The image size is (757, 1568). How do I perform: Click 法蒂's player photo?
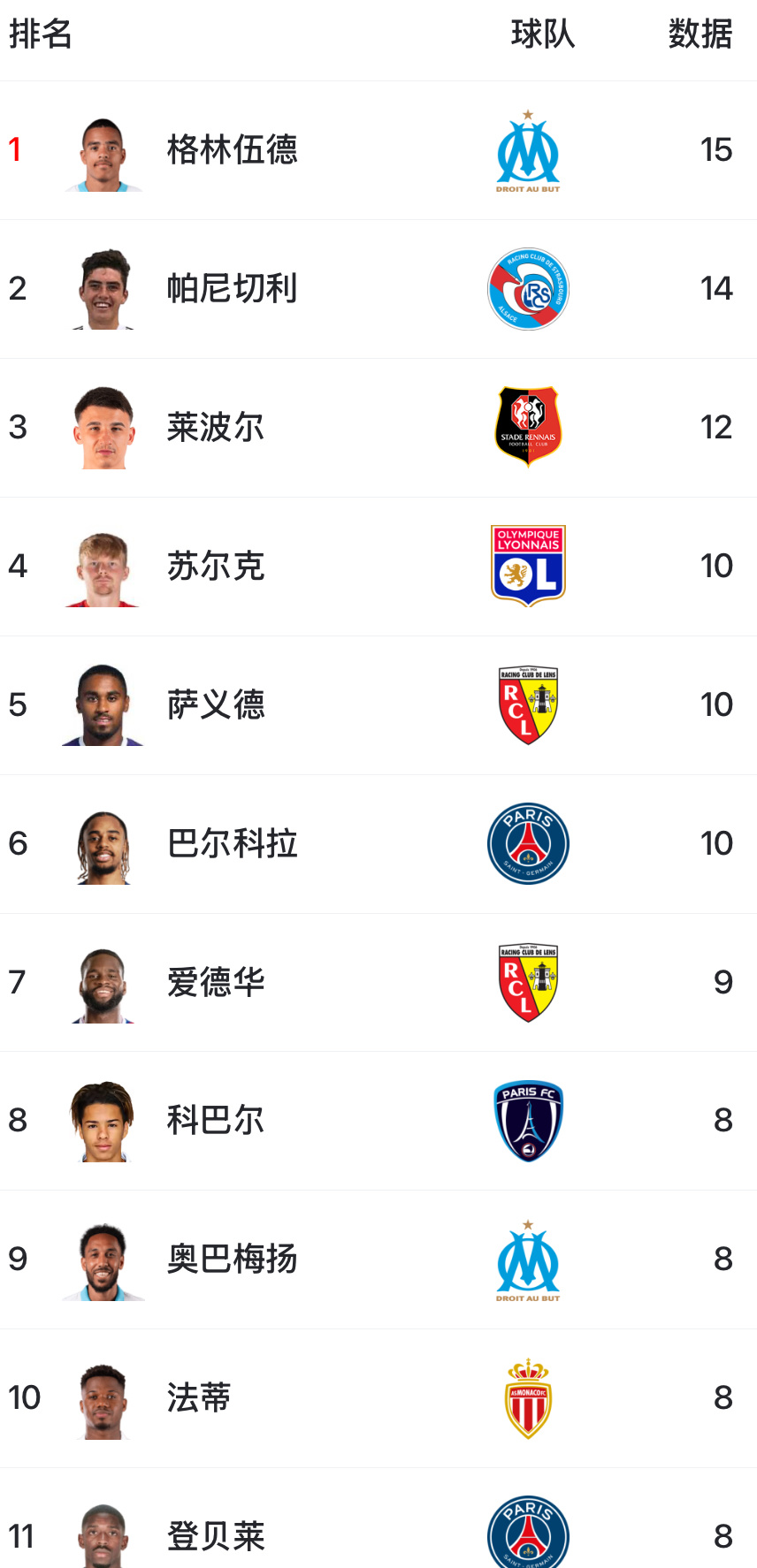(103, 1397)
